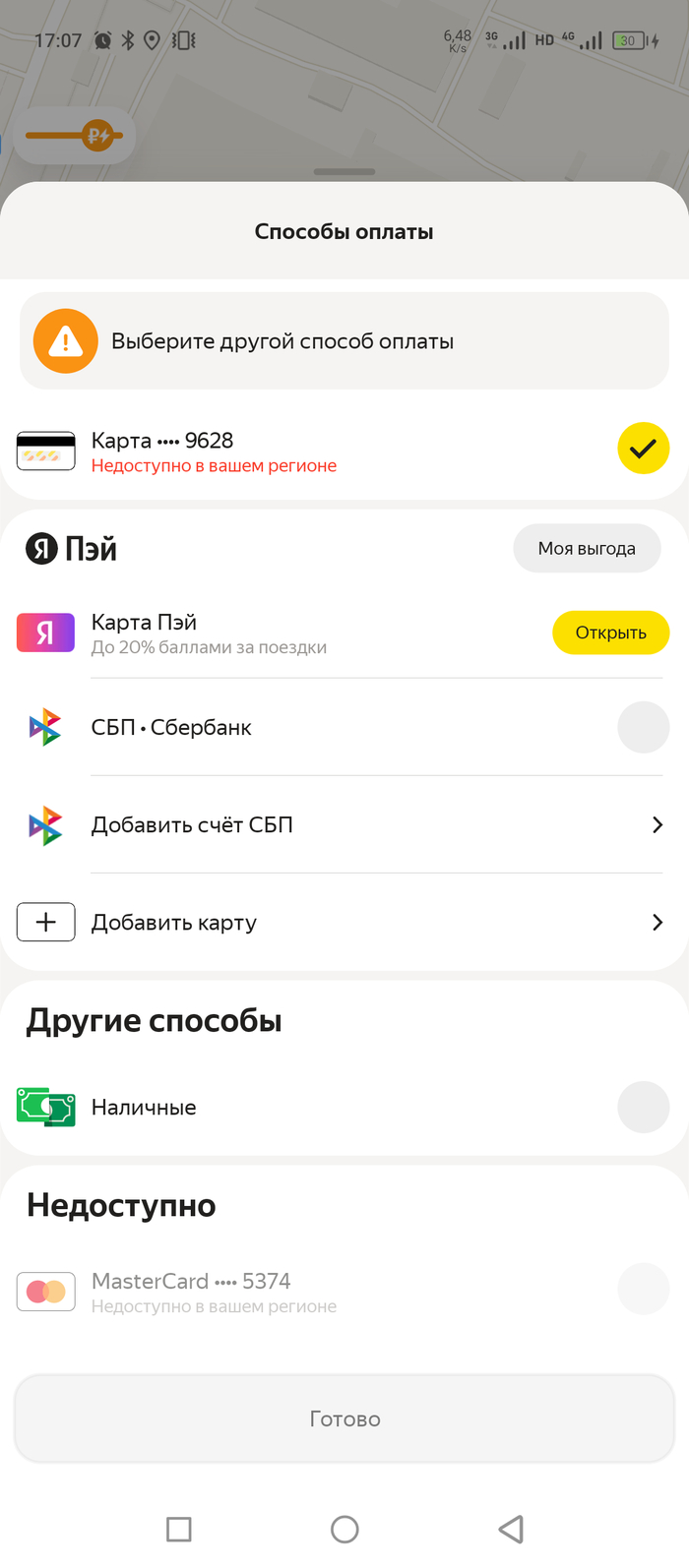The width and height of the screenshot is (689, 1568).
Task: Open the Моя выгода benefits button
Action: (x=587, y=549)
